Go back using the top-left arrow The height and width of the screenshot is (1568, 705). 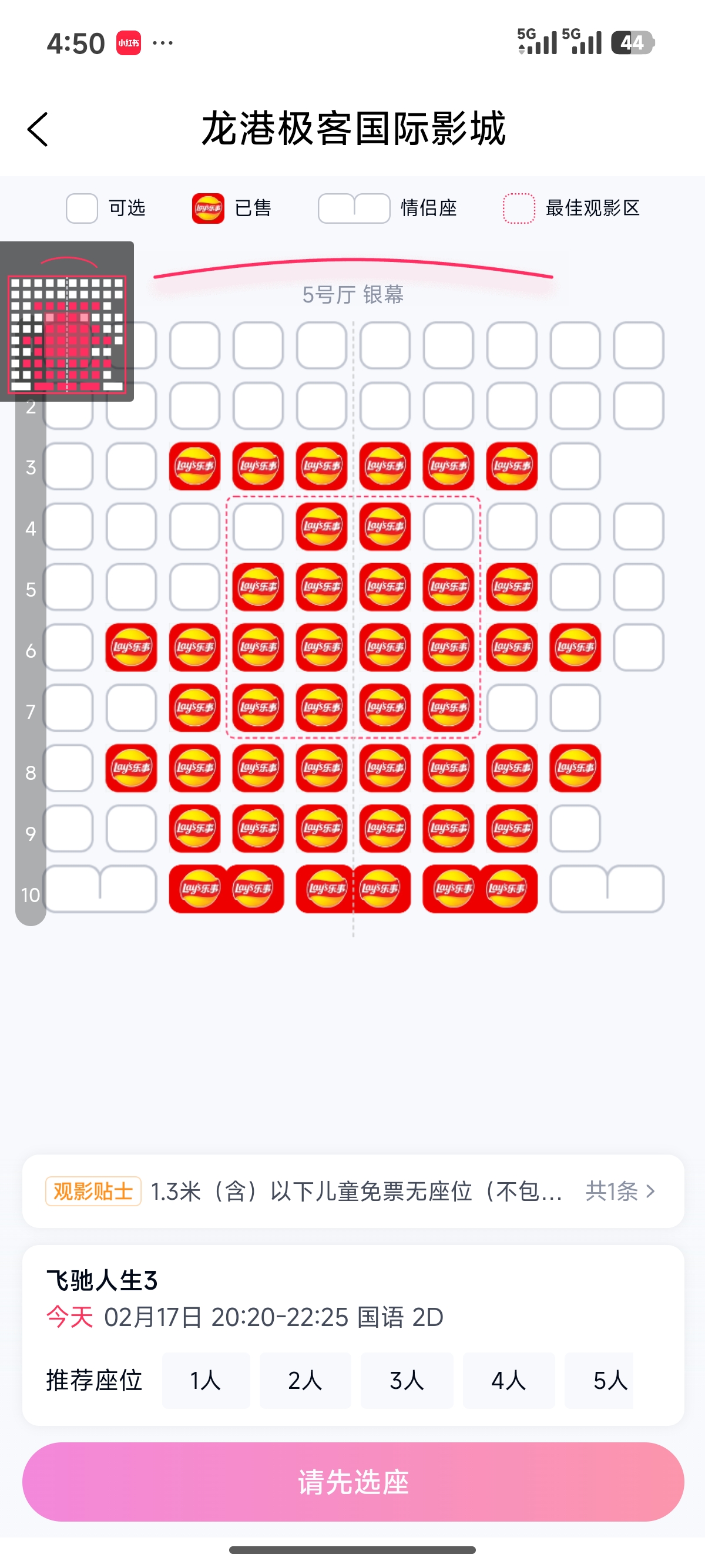click(38, 130)
